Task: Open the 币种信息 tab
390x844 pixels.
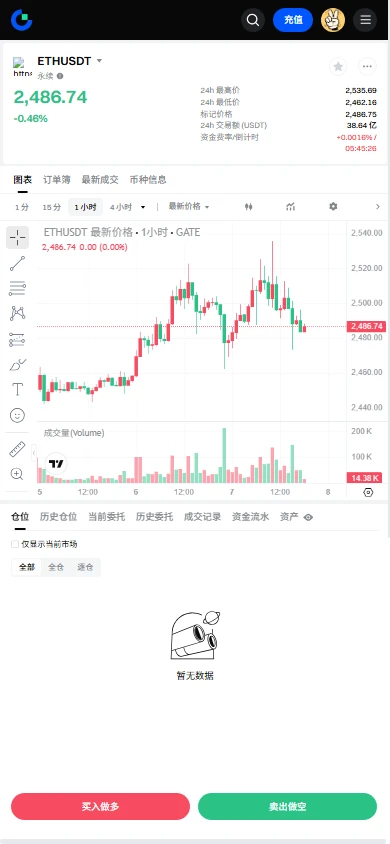Action: (x=148, y=180)
